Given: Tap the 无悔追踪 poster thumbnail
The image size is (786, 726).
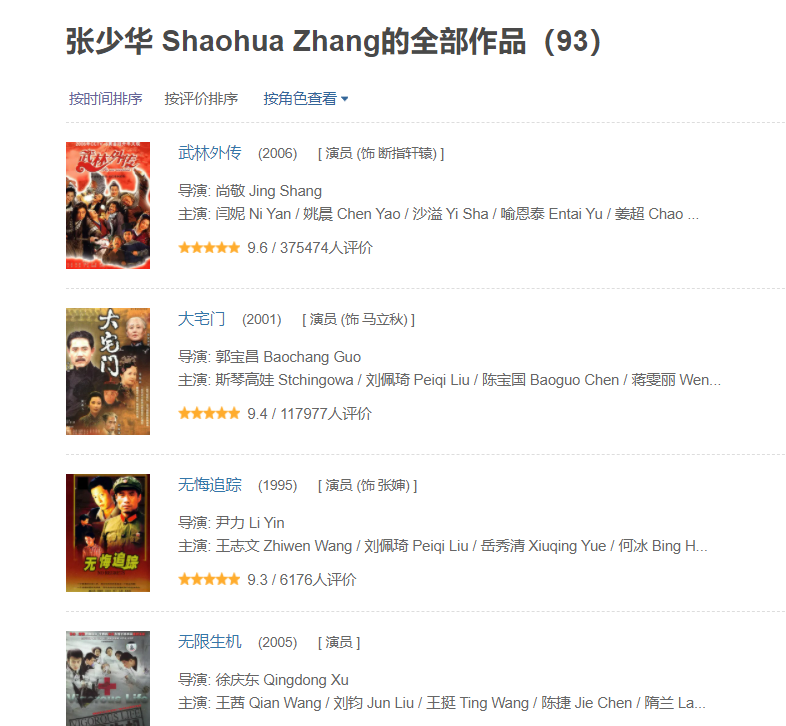Looking at the screenshot, I should tap(108, 533).
